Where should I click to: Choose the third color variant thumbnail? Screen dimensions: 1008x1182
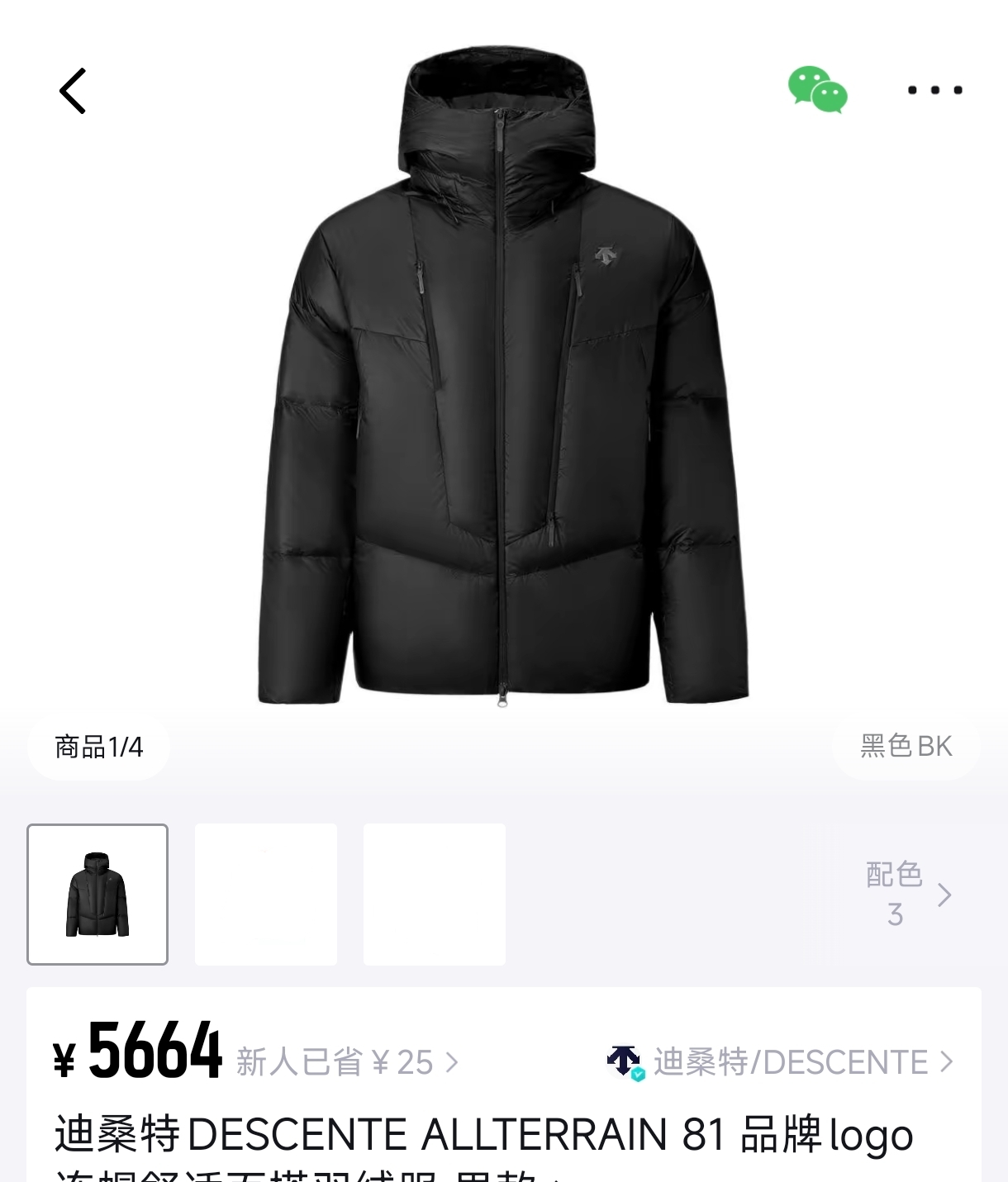tap(435, 895)
